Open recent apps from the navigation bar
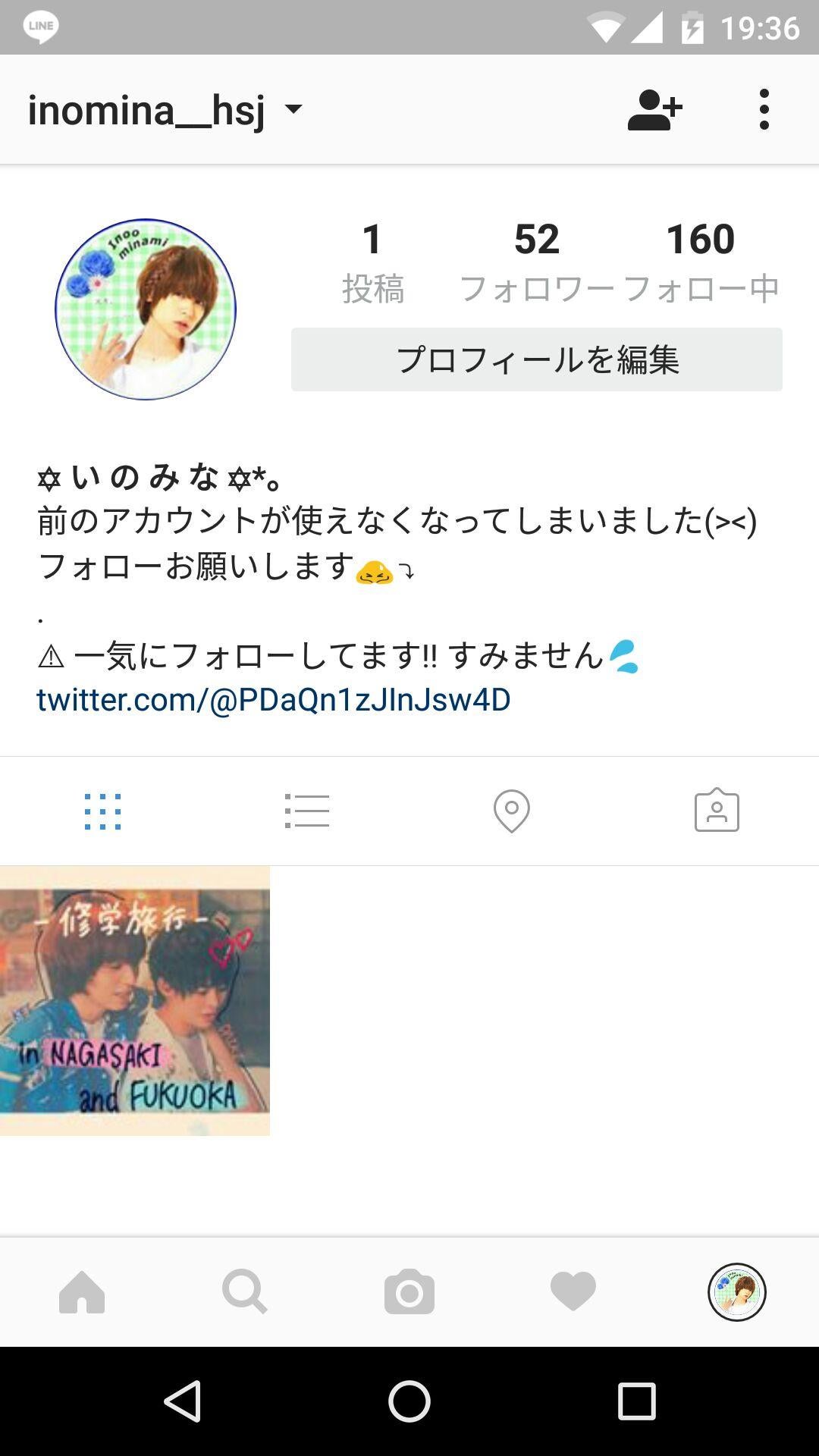 pos(636,1401)
